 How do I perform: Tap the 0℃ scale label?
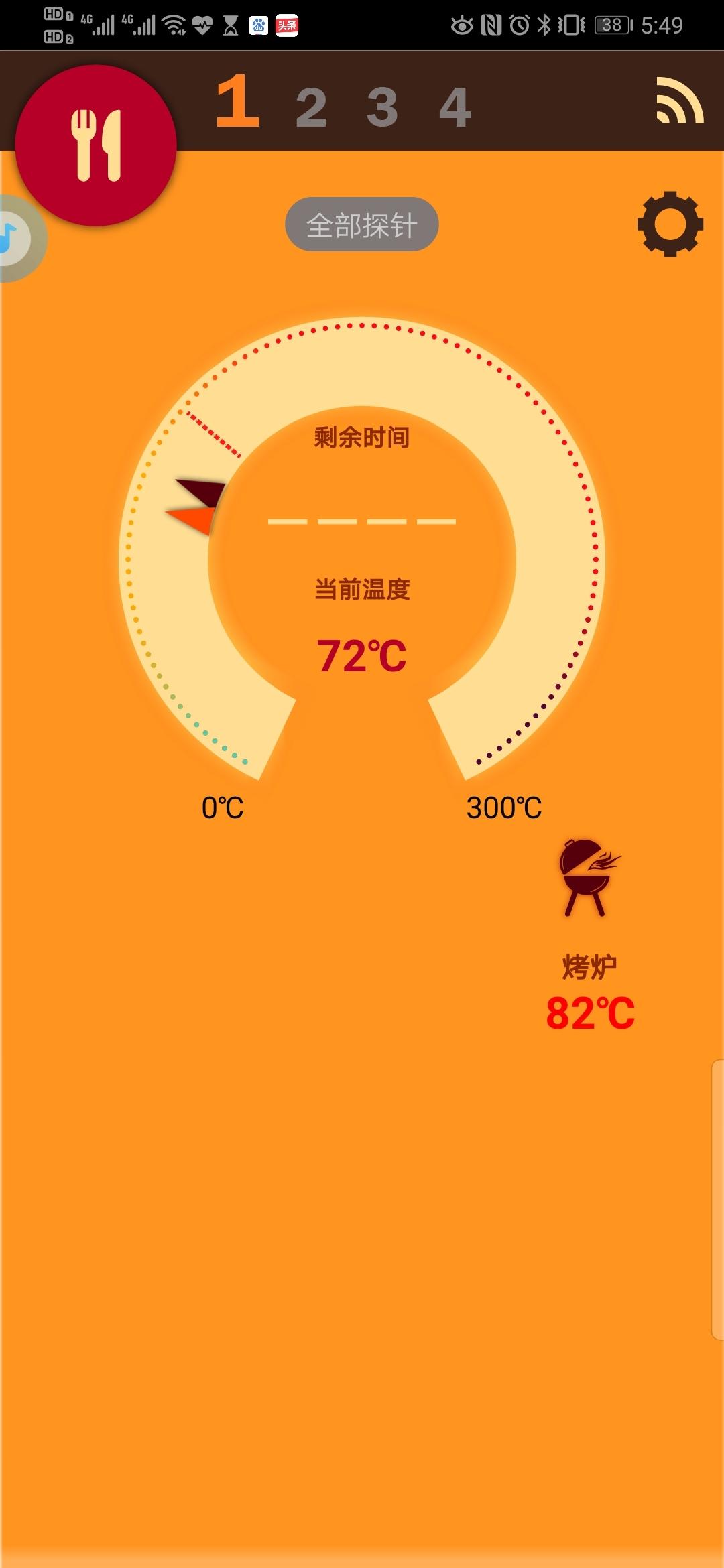click(x=223, y=807)
